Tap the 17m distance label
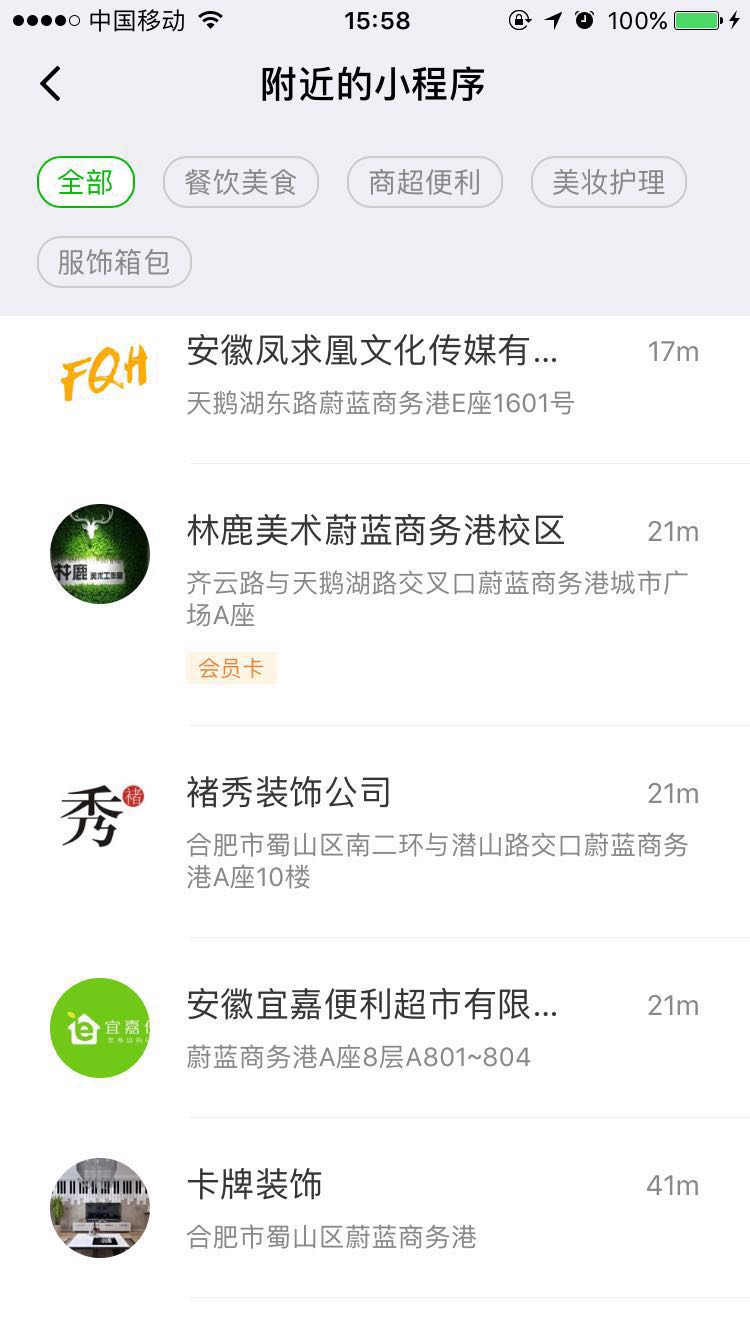The width and height of the screenshot is (750, 1334). 675,352
